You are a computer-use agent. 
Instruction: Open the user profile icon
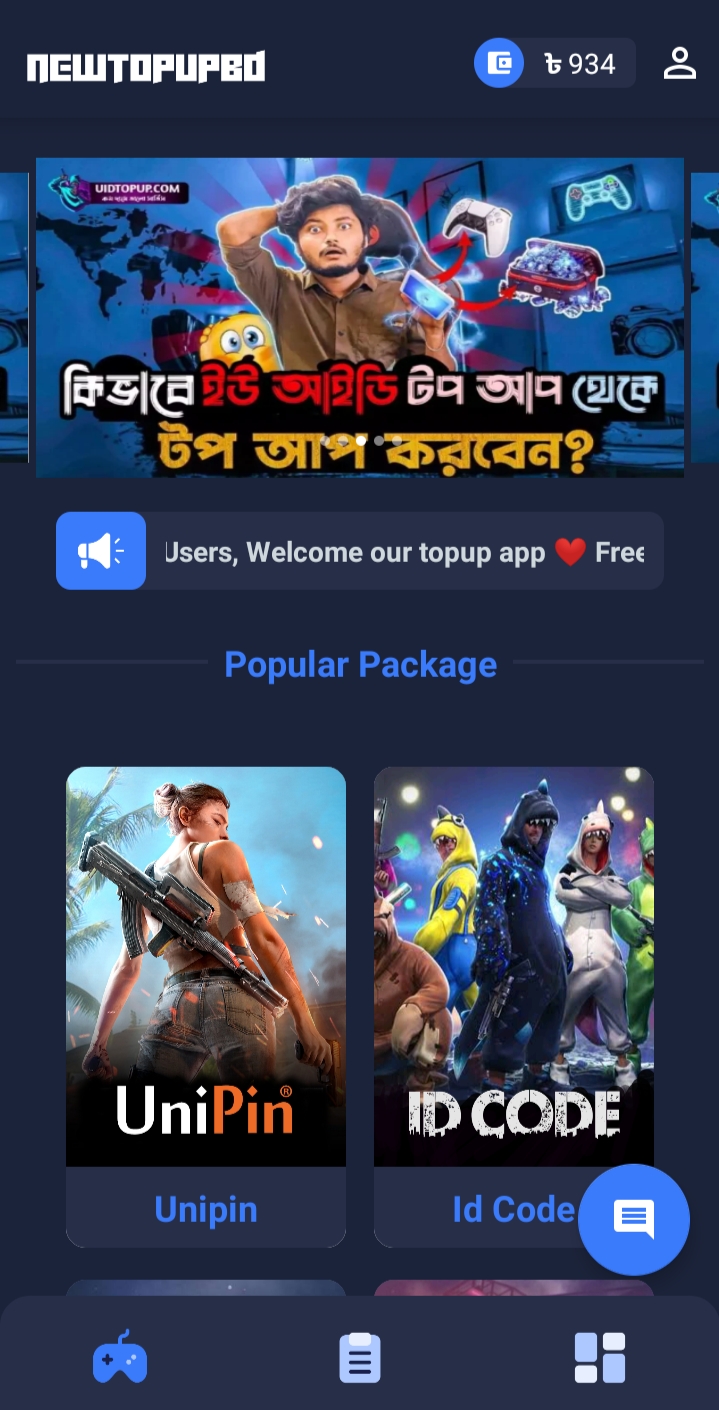pos(680,63)
